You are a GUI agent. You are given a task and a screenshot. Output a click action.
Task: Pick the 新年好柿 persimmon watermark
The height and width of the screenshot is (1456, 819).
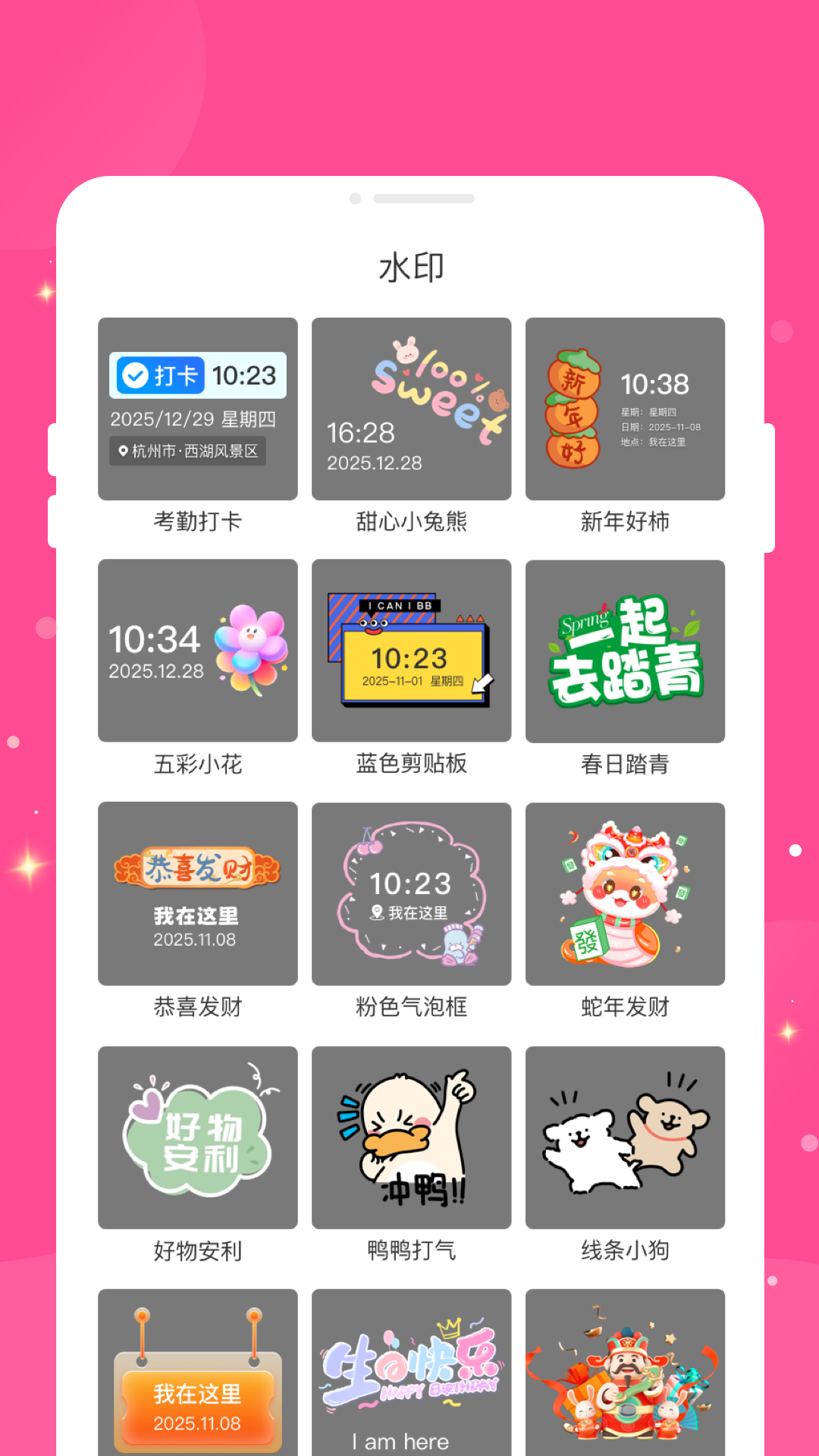coord(624,408)
